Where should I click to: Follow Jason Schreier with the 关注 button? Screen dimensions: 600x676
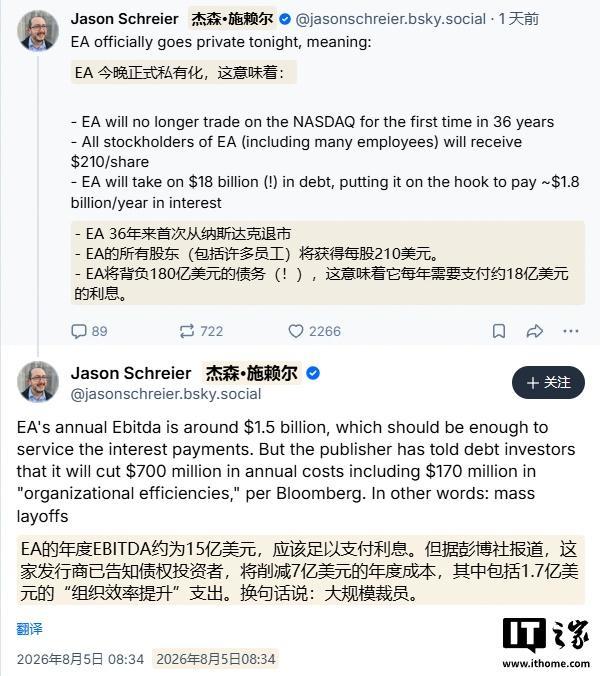click(548, 382)
